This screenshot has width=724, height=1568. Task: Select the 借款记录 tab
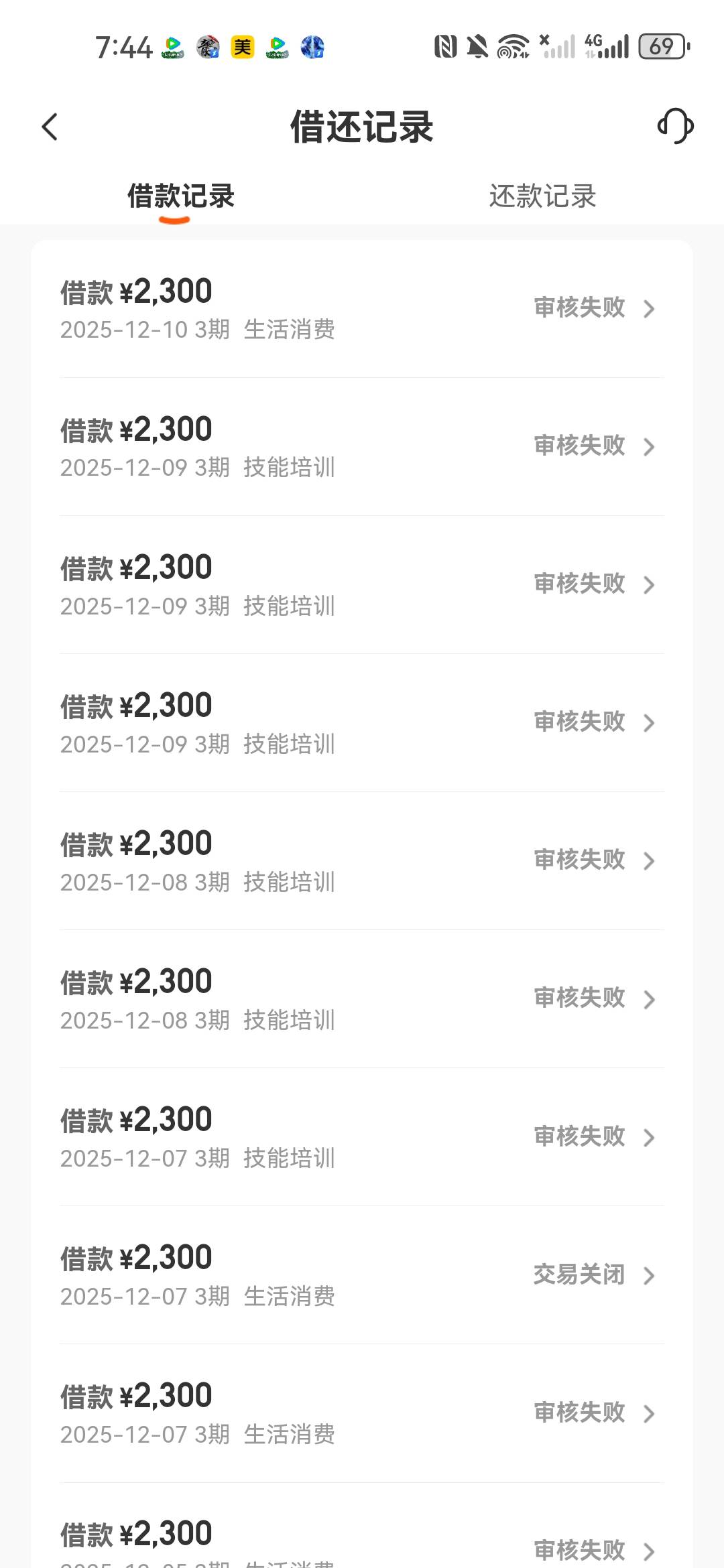point(181,196)
